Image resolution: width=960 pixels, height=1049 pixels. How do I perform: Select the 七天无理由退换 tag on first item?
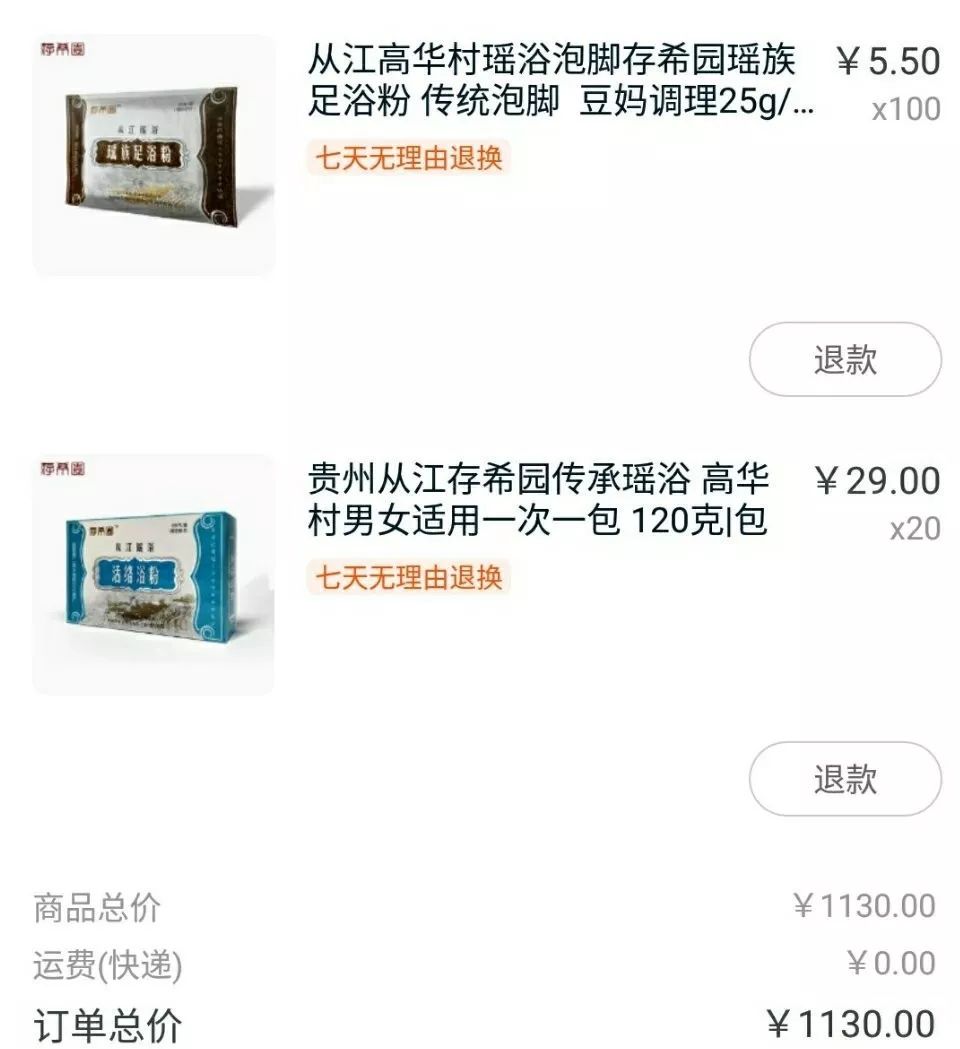coord(412,158)
